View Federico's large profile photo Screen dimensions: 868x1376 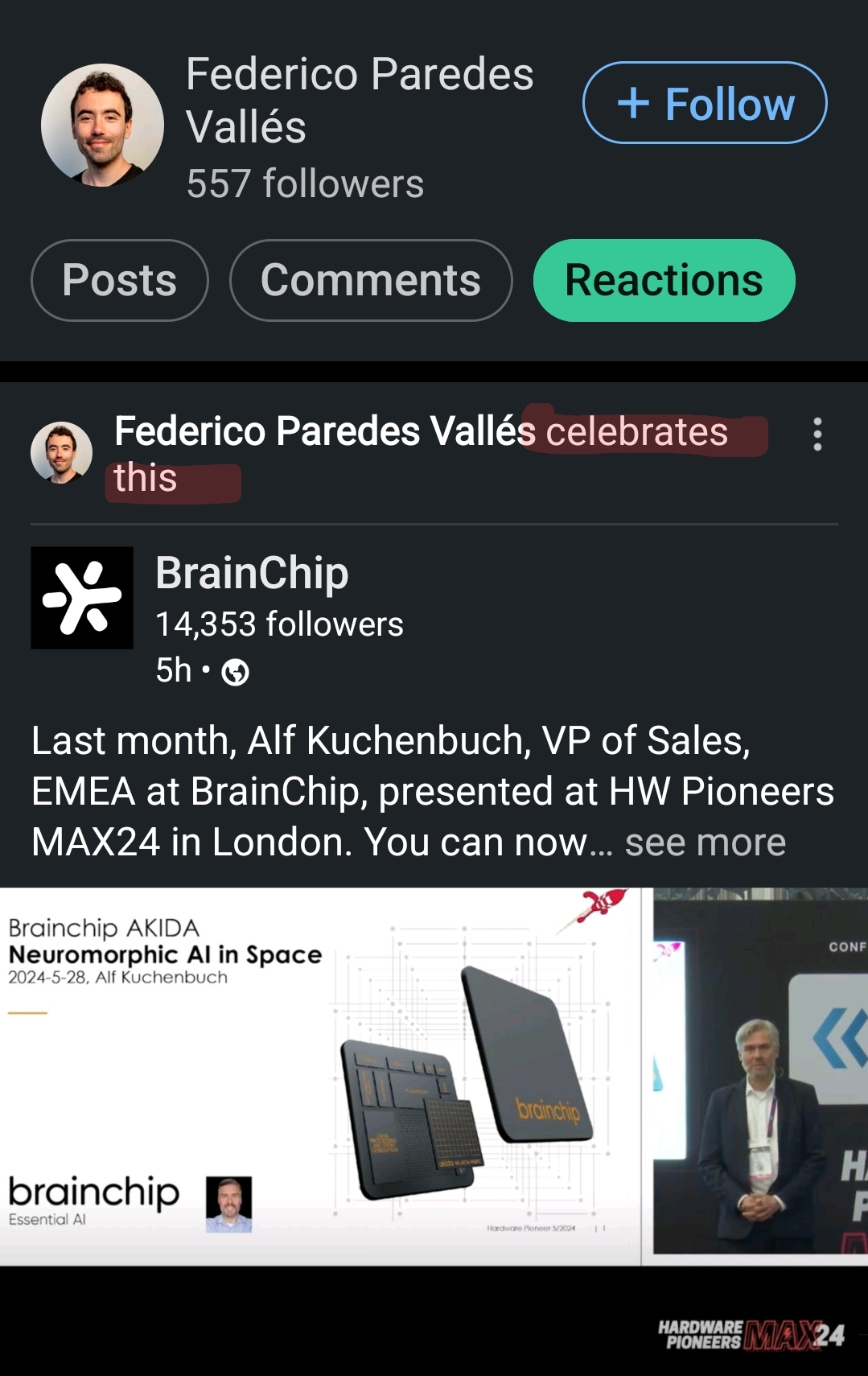point(103,126)
